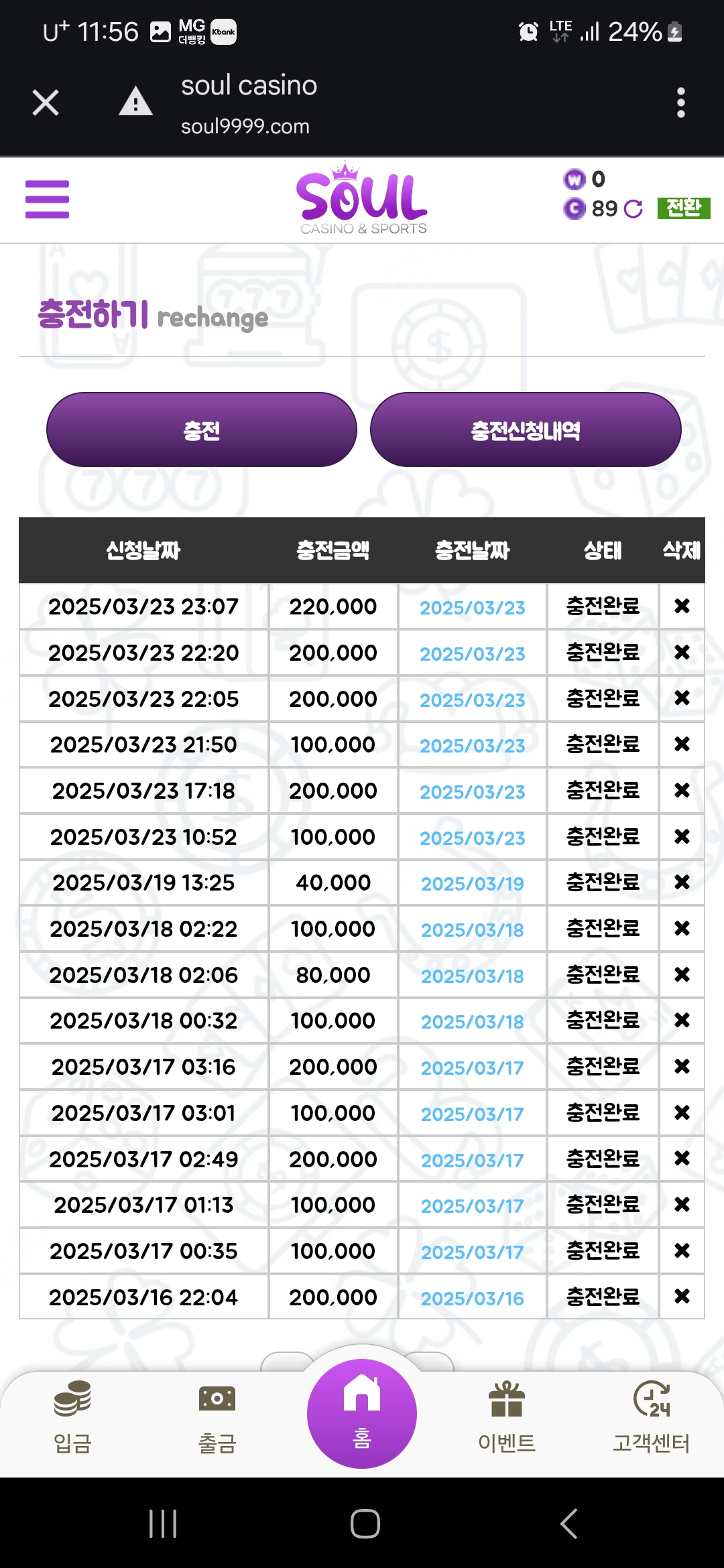Viewport: 724px width, 1568px height.
Task: Select the 충전 button
Action: (x=201, y=430)
